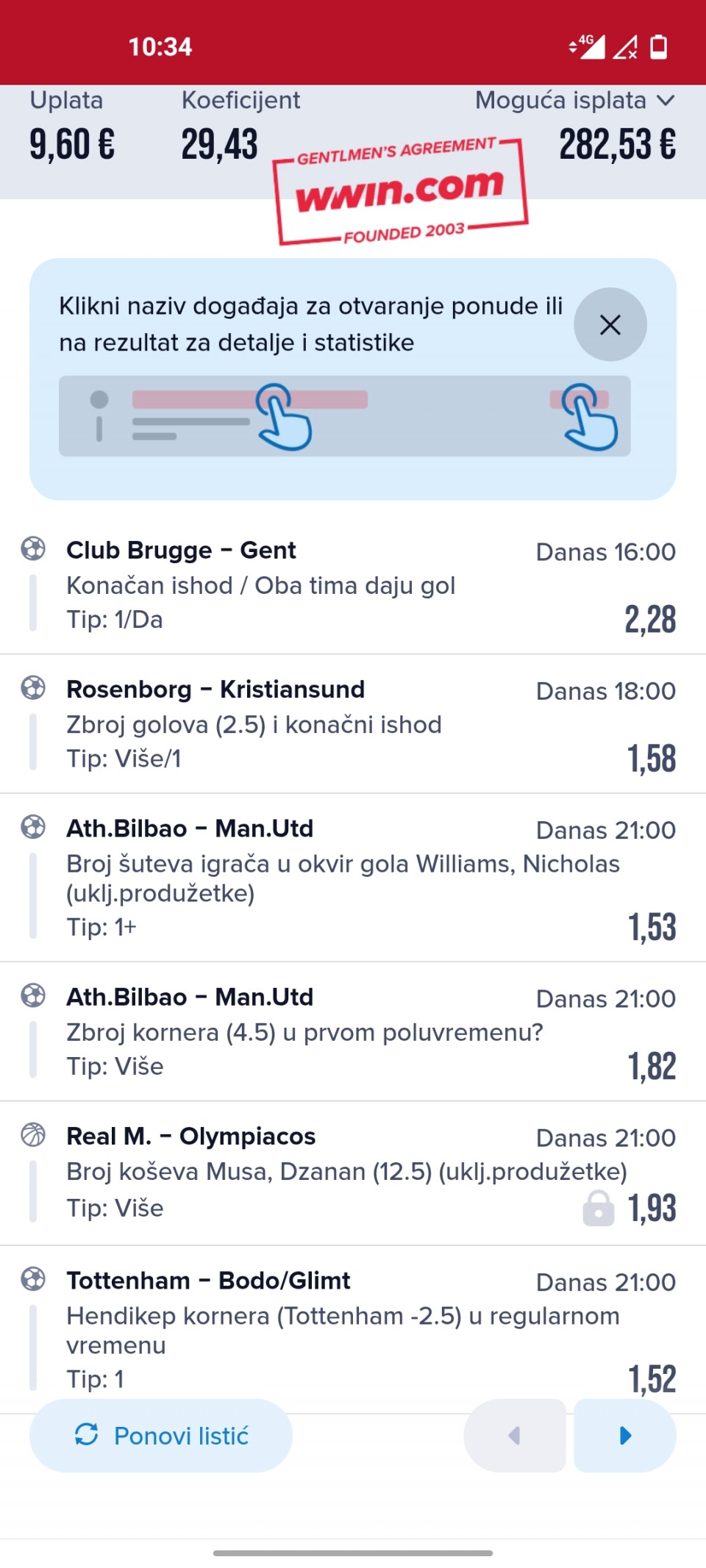706x1568 pixels.
Task: Open Ath.Bilbao – Man.Utd shots on target bet
Action: point(190,828)
